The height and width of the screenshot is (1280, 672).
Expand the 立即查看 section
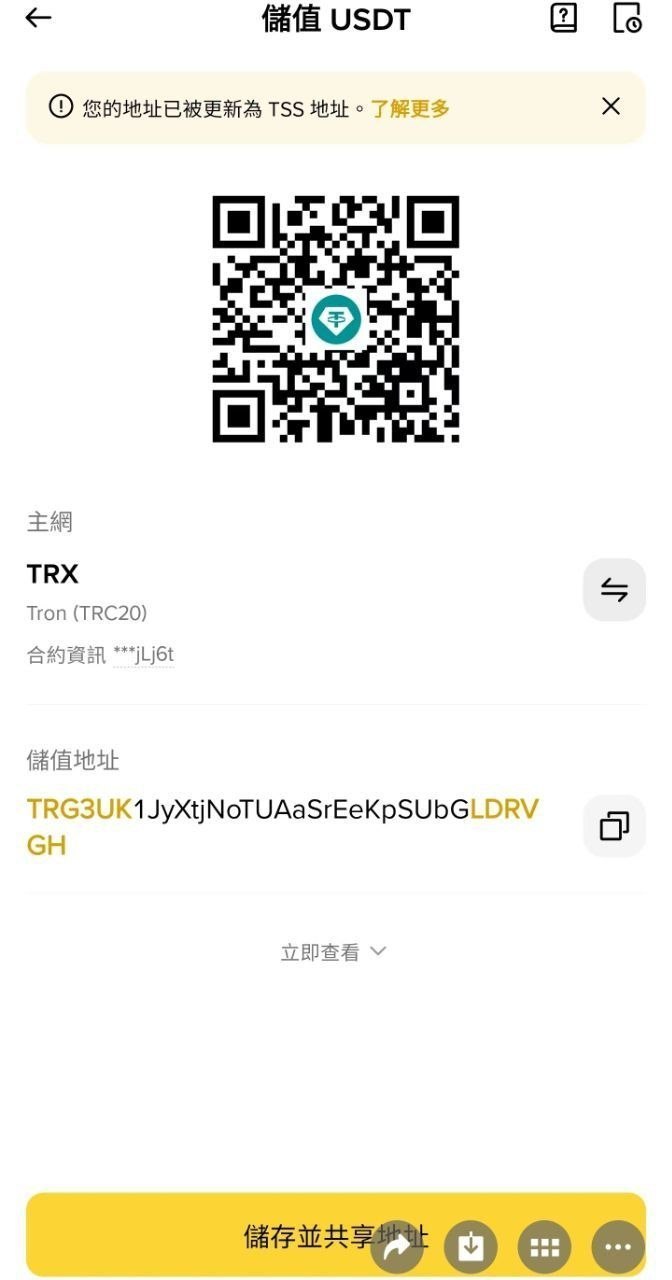point(334,952)
